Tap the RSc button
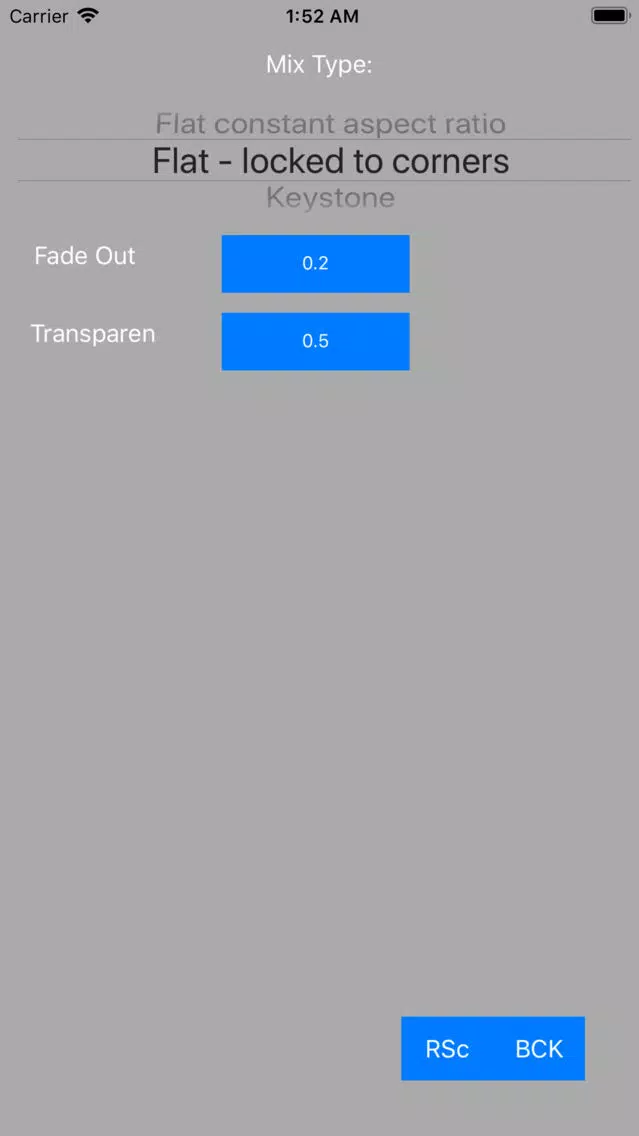This screenshot has width=639, height=1136. click(447, 1048)
